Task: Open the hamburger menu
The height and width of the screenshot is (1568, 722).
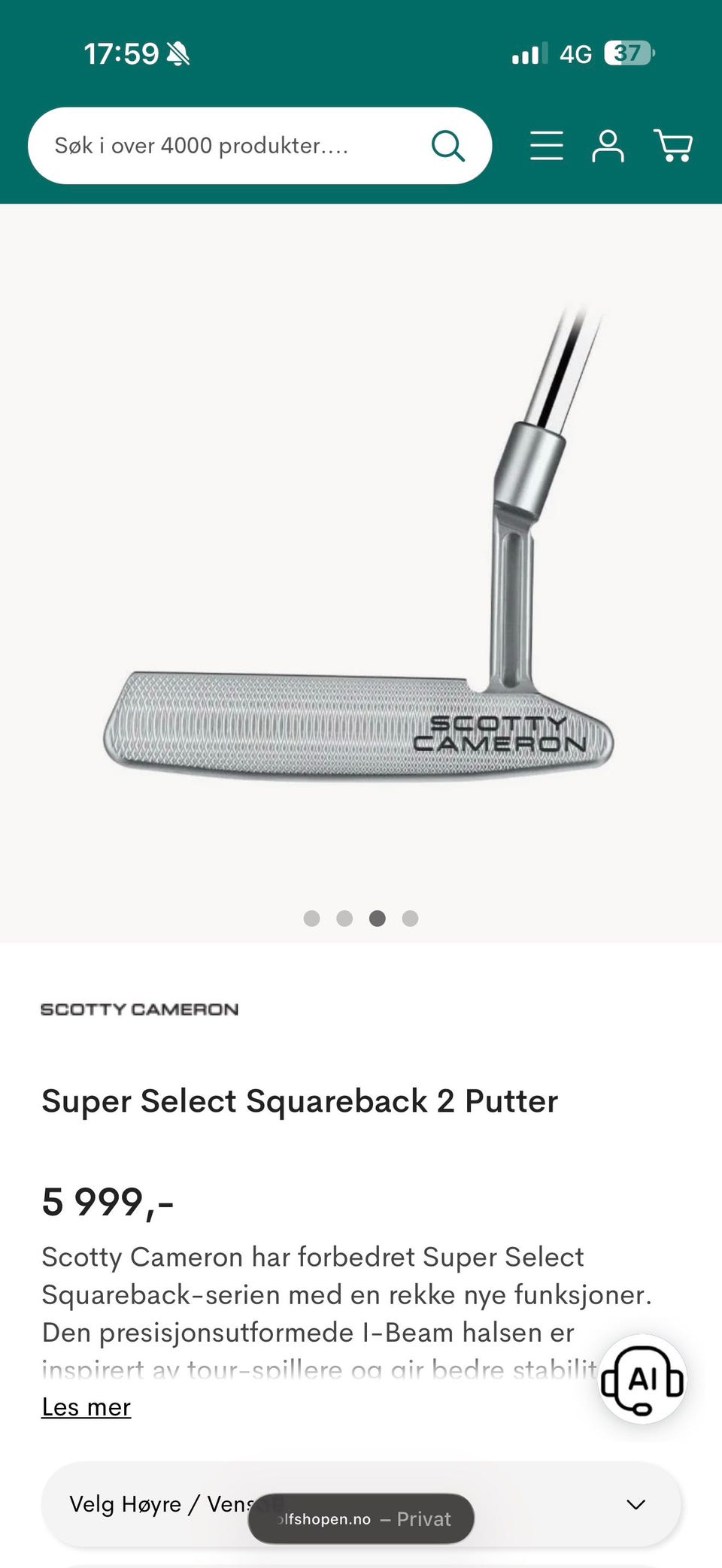Action: (547, 146)
